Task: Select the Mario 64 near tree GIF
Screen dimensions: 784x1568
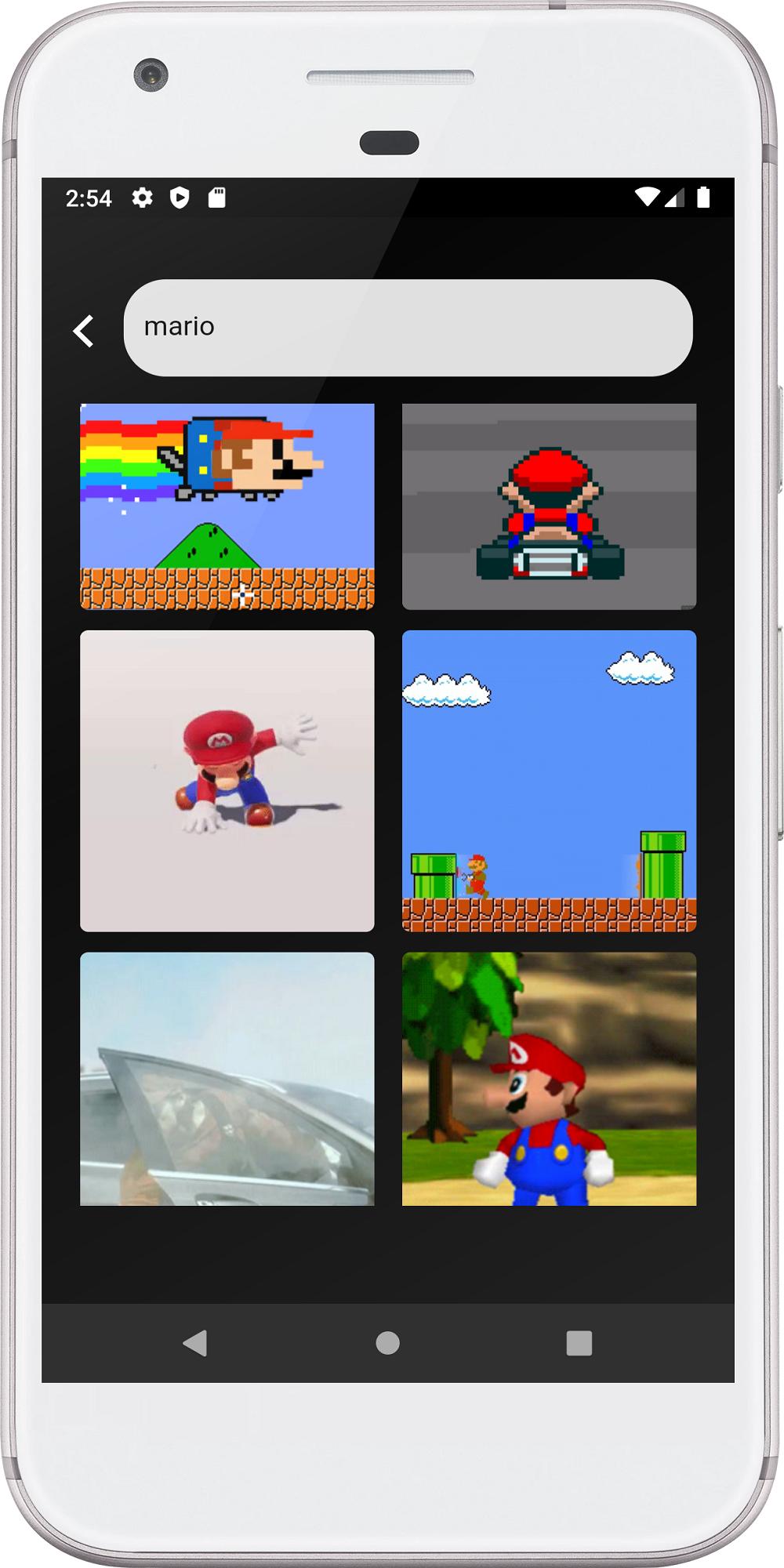Action: (549, 1079)
